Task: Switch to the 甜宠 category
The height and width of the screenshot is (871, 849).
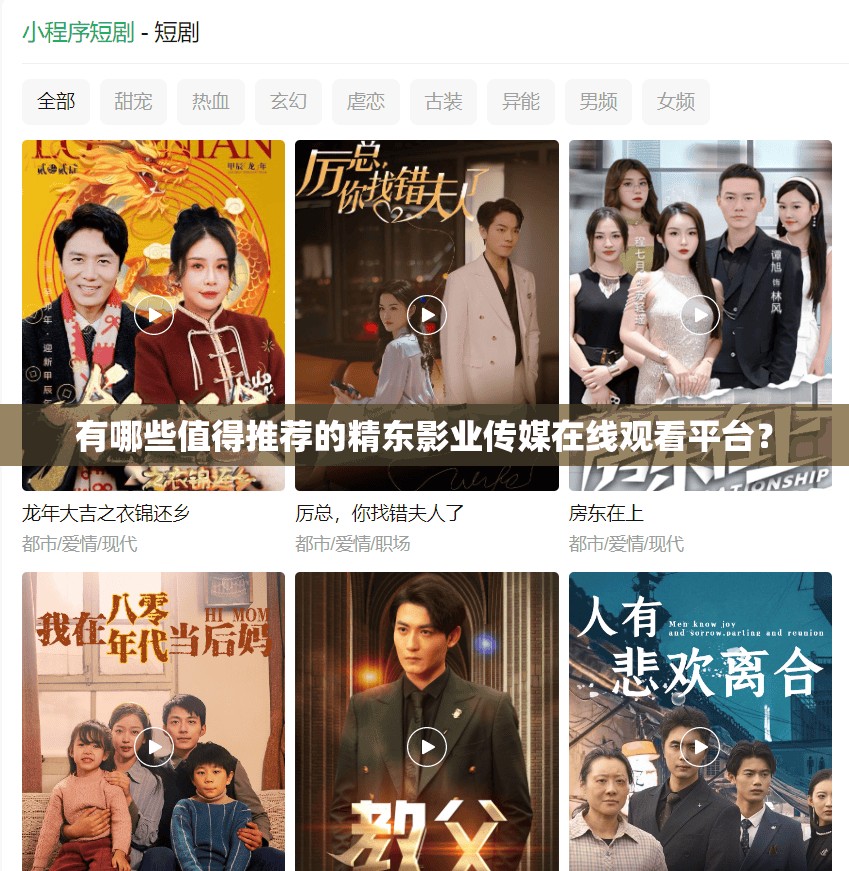Action: pyautogui.click(x=133, y=102)
